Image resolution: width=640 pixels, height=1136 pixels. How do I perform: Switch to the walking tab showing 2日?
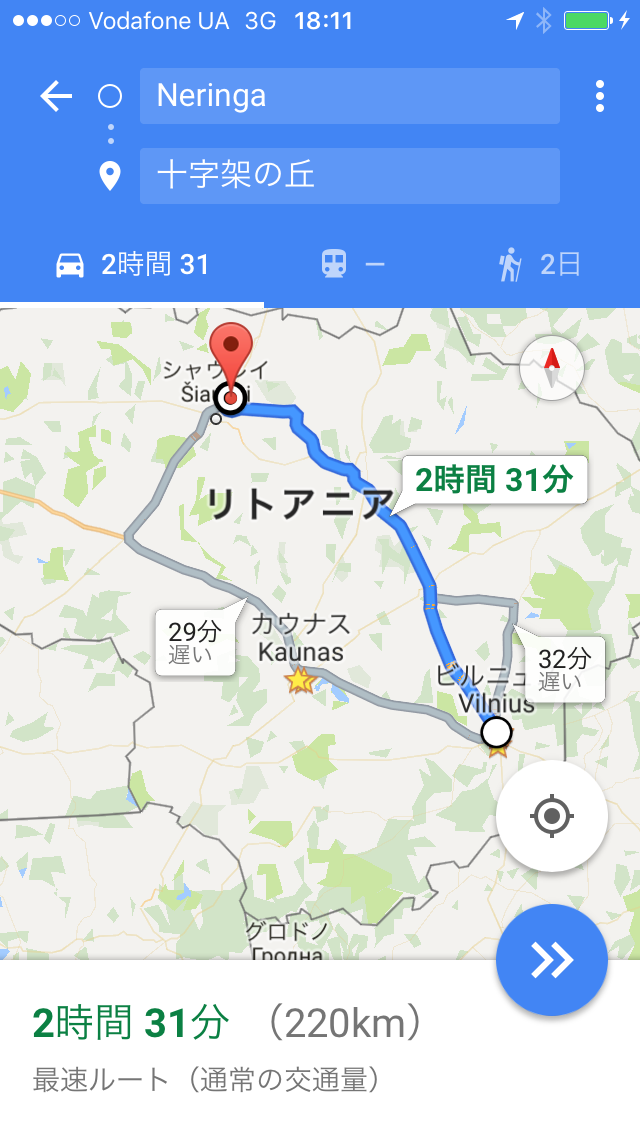[539, 265]
